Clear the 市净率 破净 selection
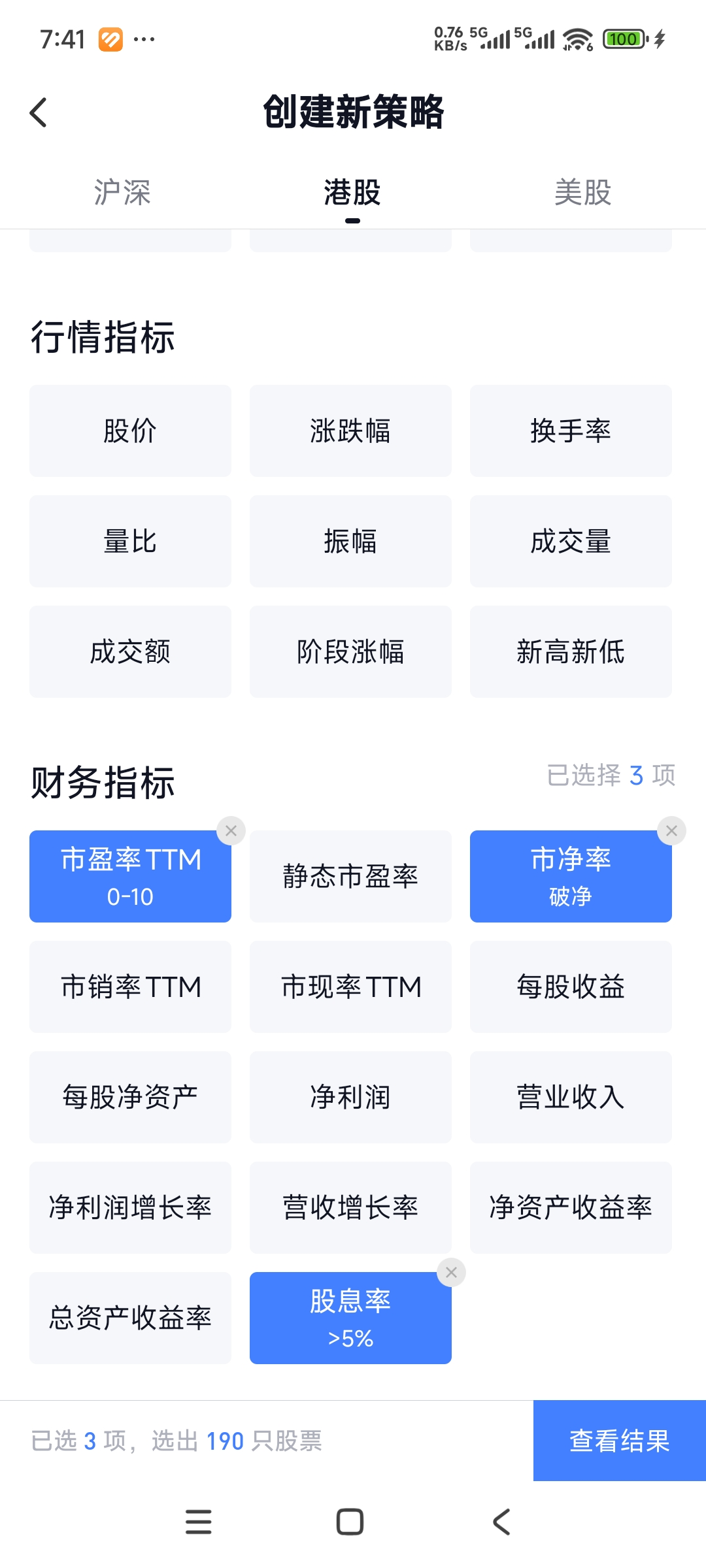Image resolution: width=706 pixels, height=1568 pixels. click(671, 831)
